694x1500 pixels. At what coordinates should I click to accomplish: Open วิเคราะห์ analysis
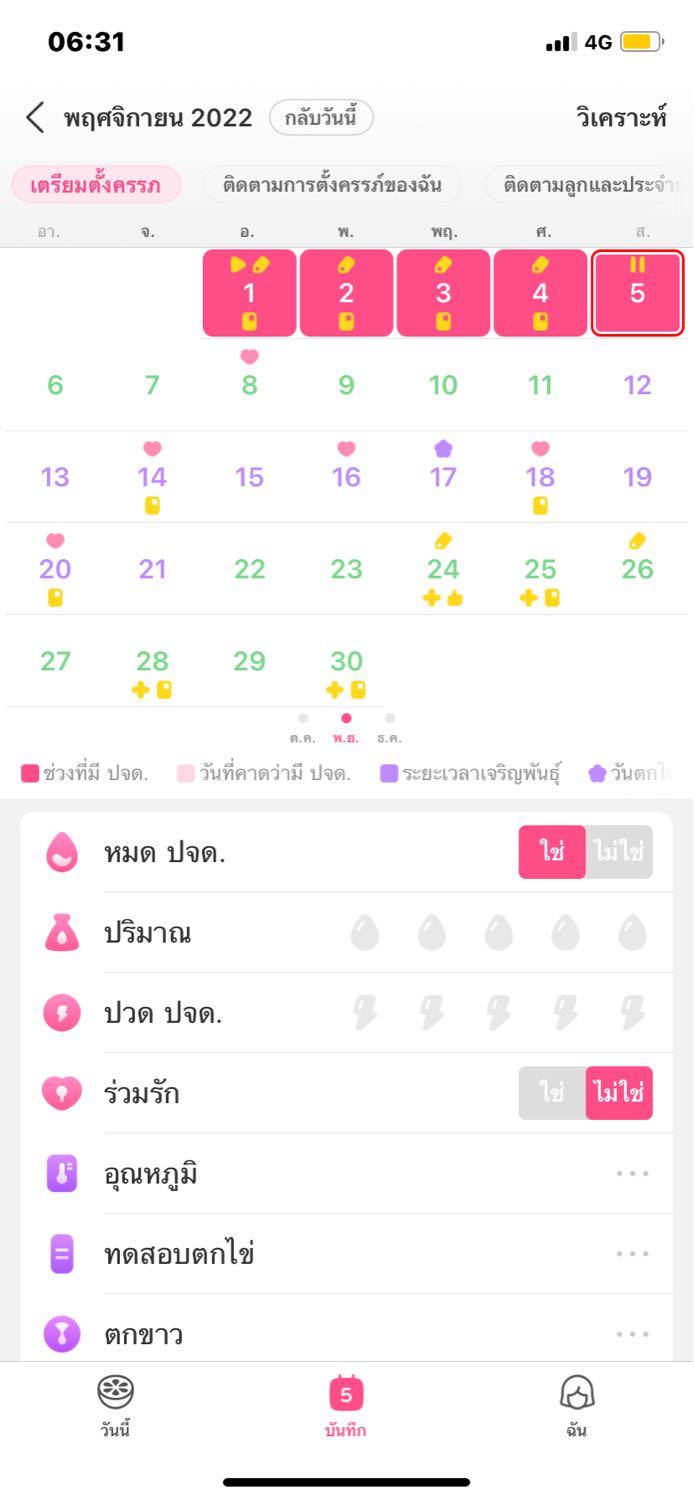point(621,118)
